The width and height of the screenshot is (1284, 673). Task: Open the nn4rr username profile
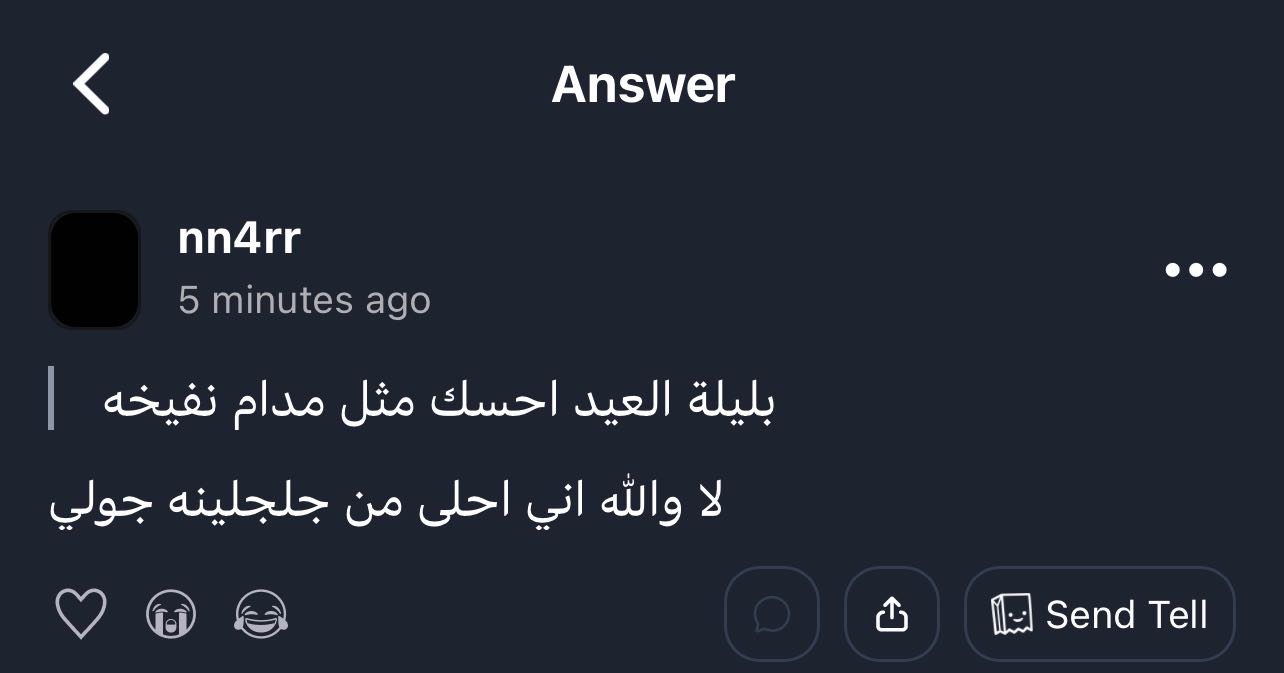[239, 238]
